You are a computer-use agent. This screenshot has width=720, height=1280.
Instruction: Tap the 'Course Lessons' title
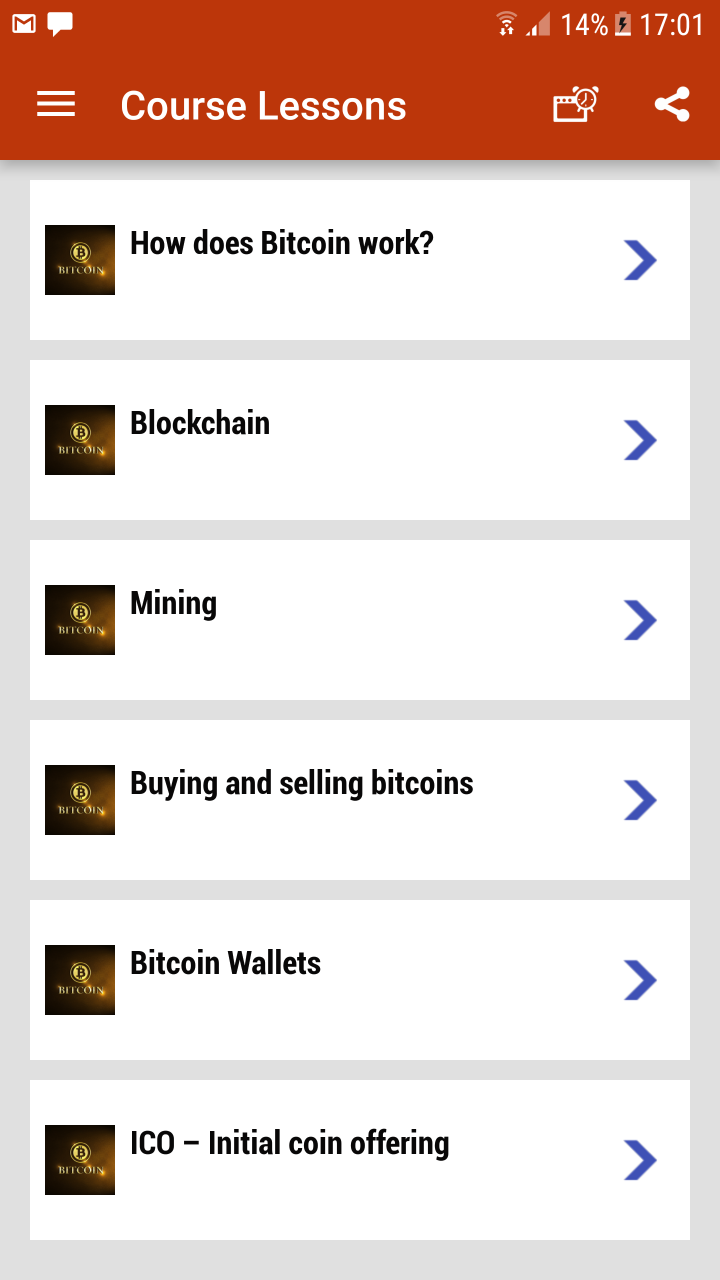tap(262, 104)
